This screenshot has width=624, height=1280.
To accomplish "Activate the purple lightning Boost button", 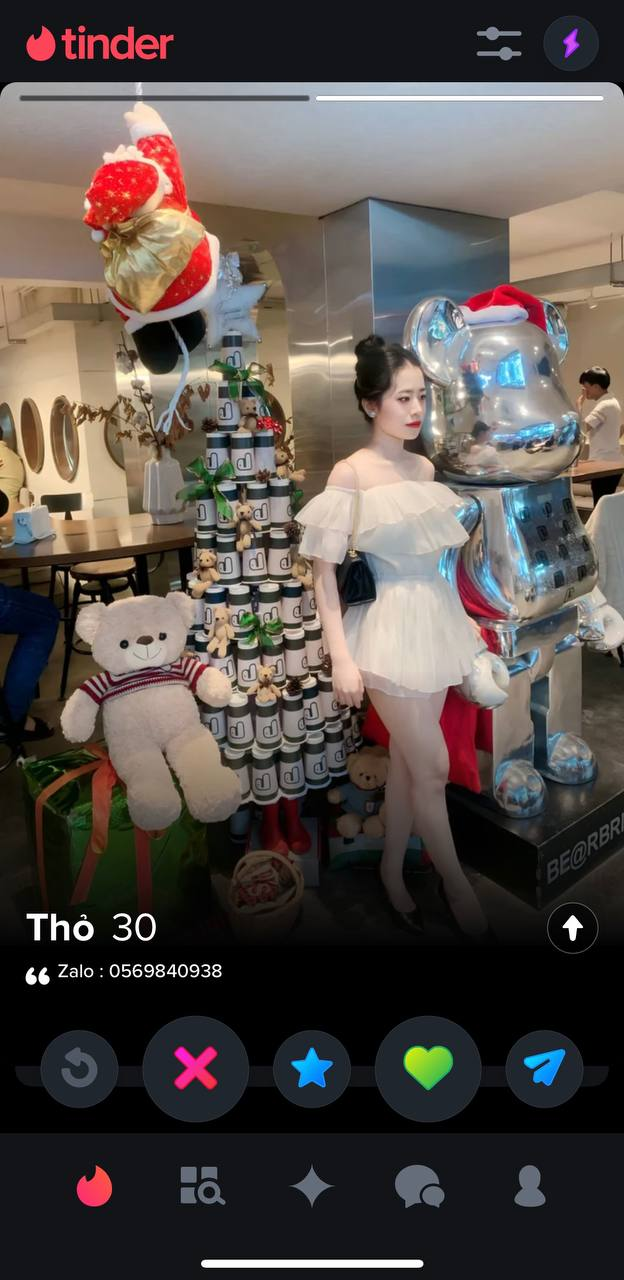I will [571, 43].
